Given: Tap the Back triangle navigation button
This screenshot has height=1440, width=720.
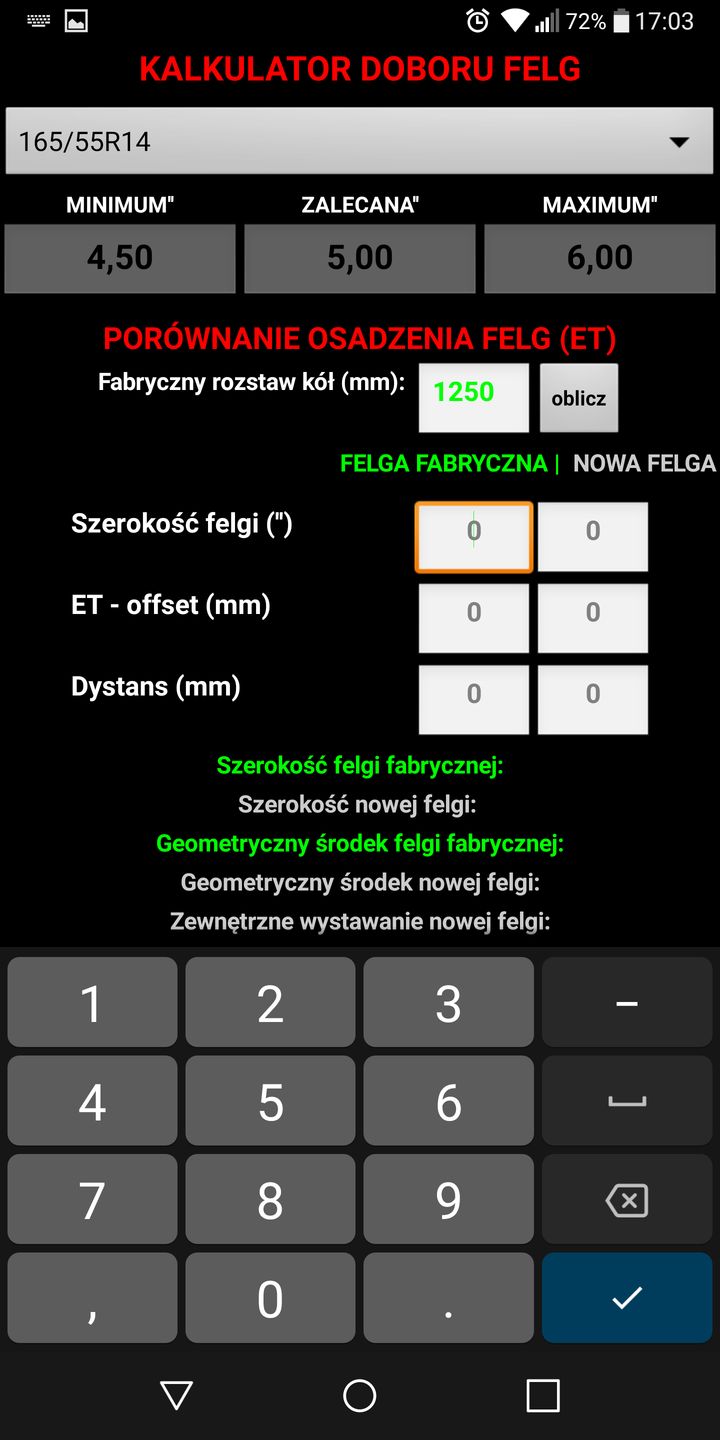Looking at the screenshot, I should (176, 1395).
